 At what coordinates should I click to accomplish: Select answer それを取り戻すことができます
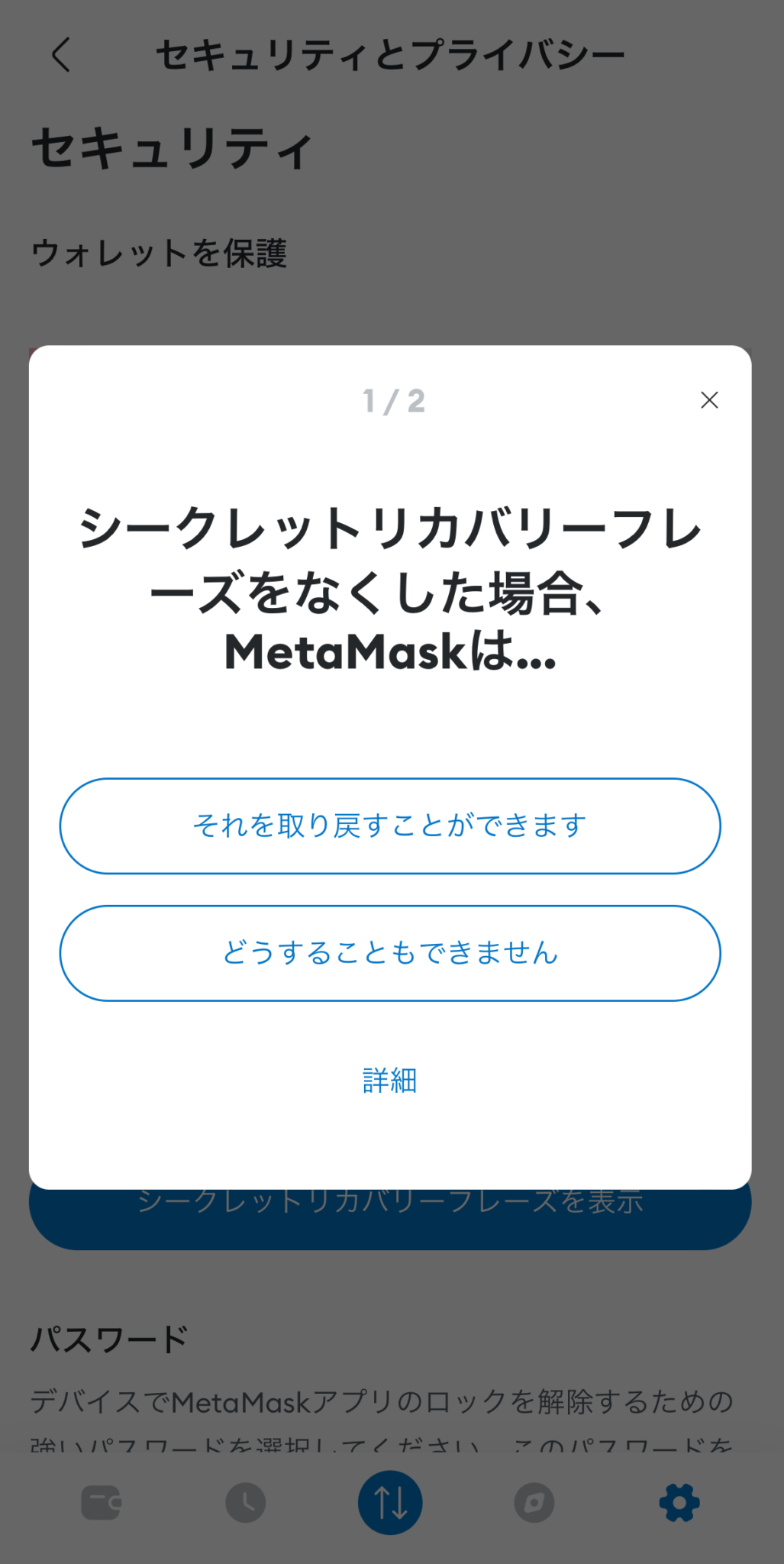click(x=390, y=826)
